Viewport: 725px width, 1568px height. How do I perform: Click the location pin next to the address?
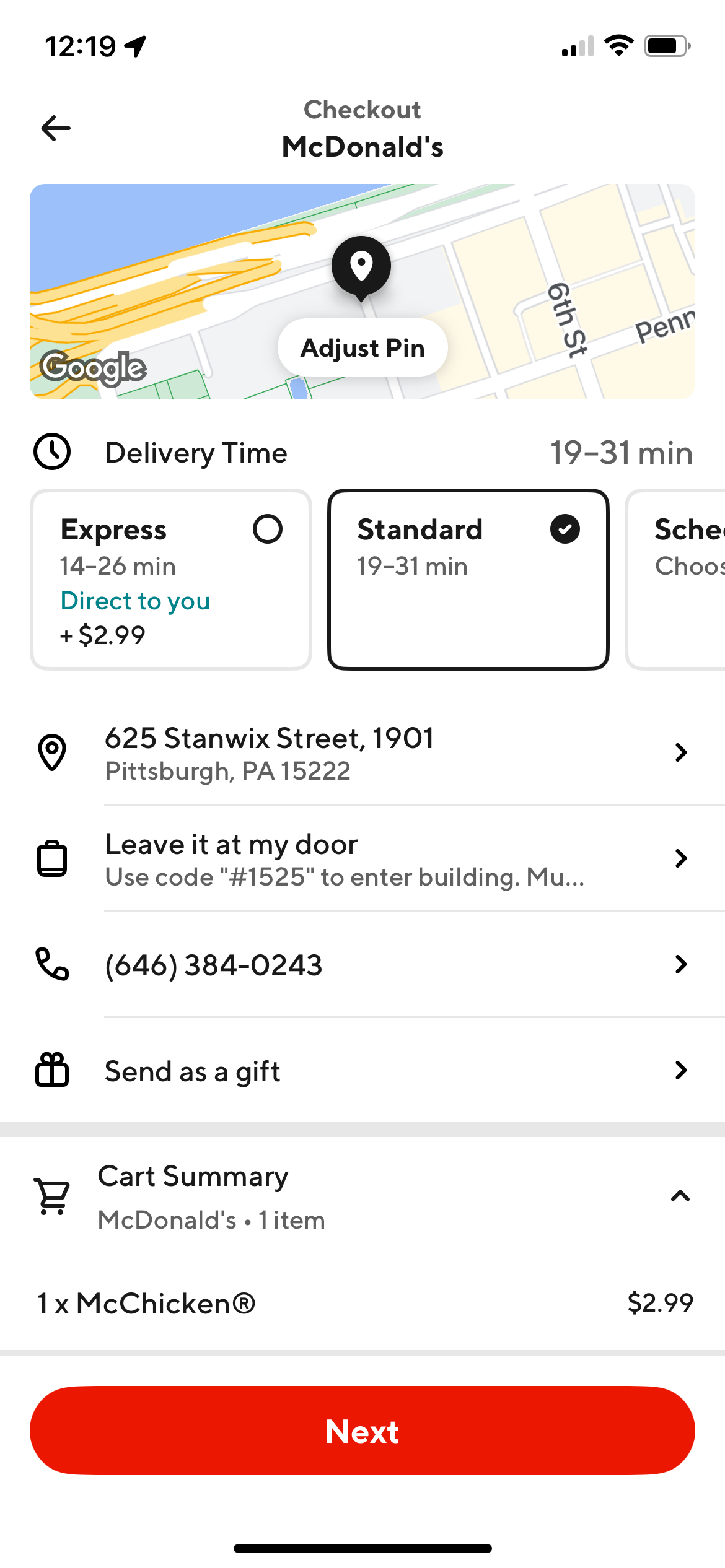(52, 752)
